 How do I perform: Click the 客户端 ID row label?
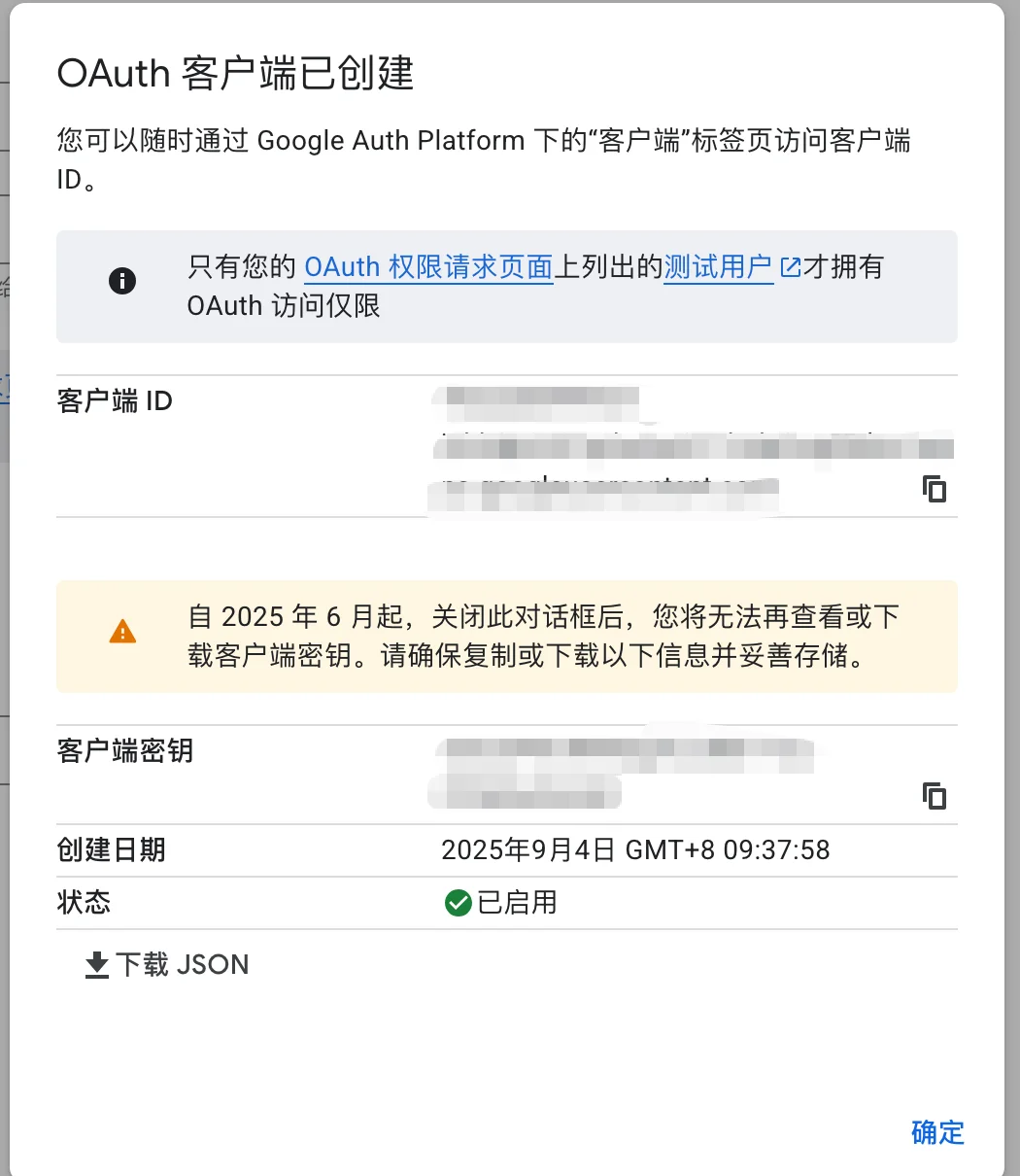tap(116, 400)
